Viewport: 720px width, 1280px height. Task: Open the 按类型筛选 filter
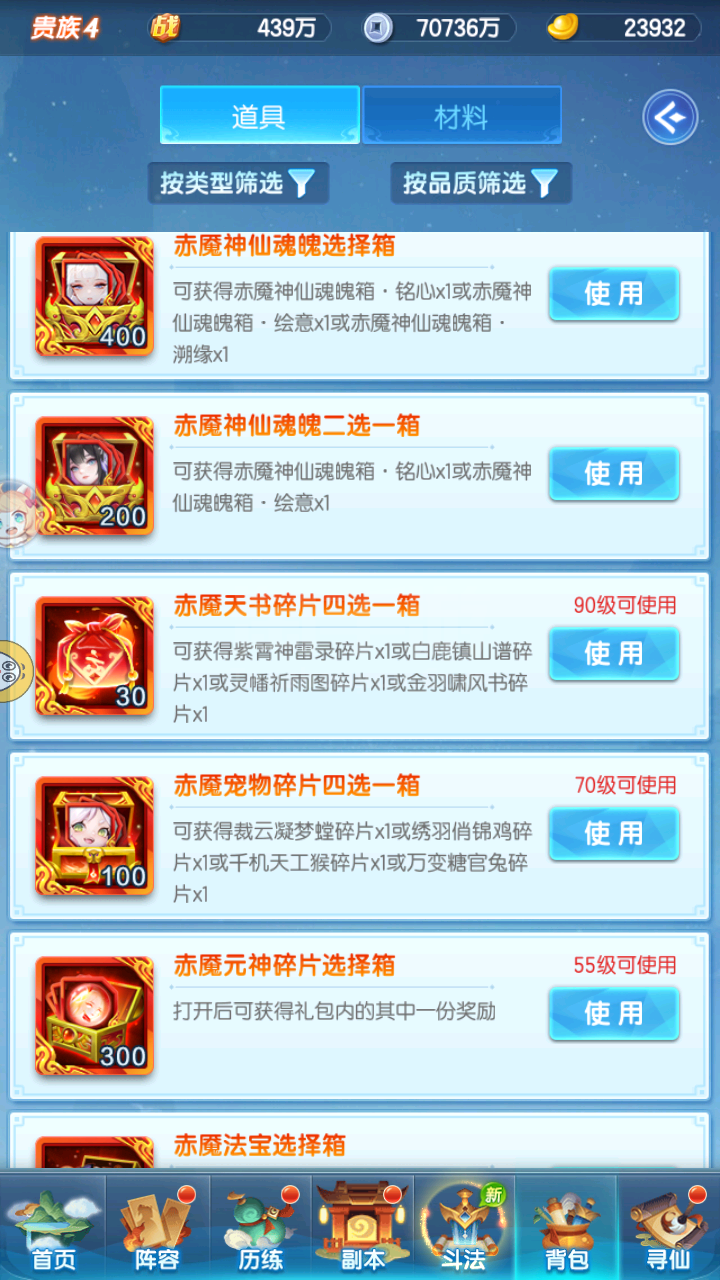238,183
